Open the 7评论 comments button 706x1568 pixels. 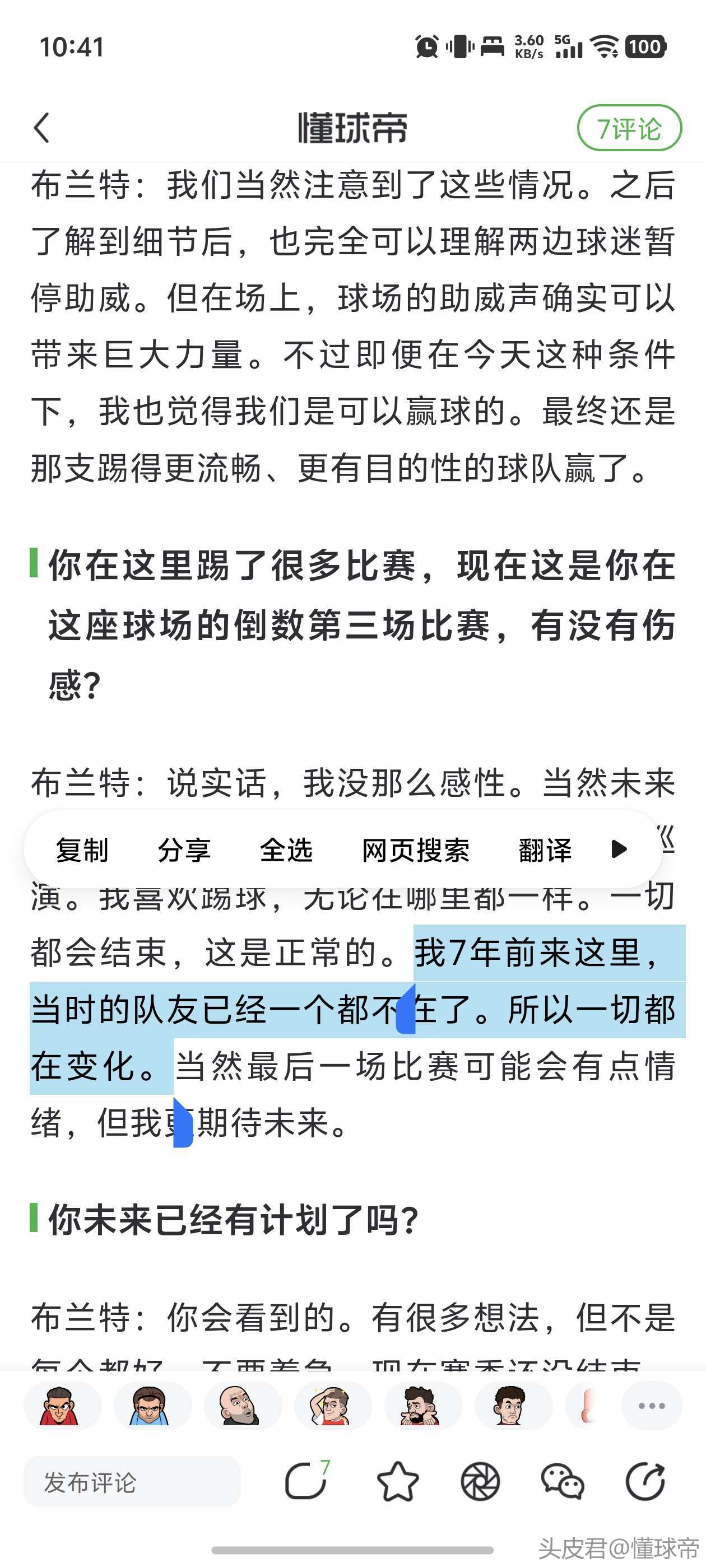click(629, 128)
